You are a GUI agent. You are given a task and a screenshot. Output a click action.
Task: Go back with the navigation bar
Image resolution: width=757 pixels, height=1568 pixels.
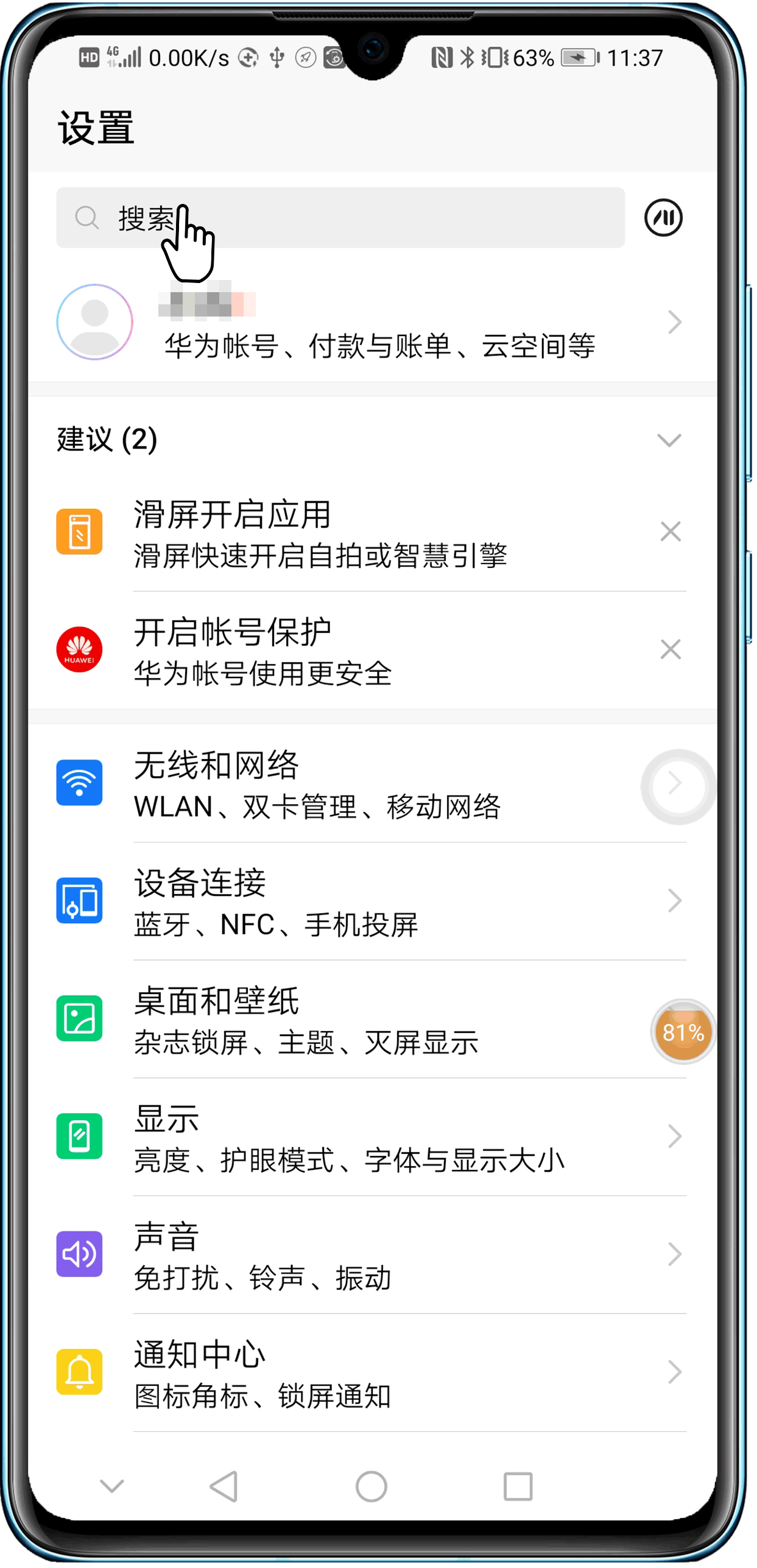pyautogui.click(x=224, y=1486)
